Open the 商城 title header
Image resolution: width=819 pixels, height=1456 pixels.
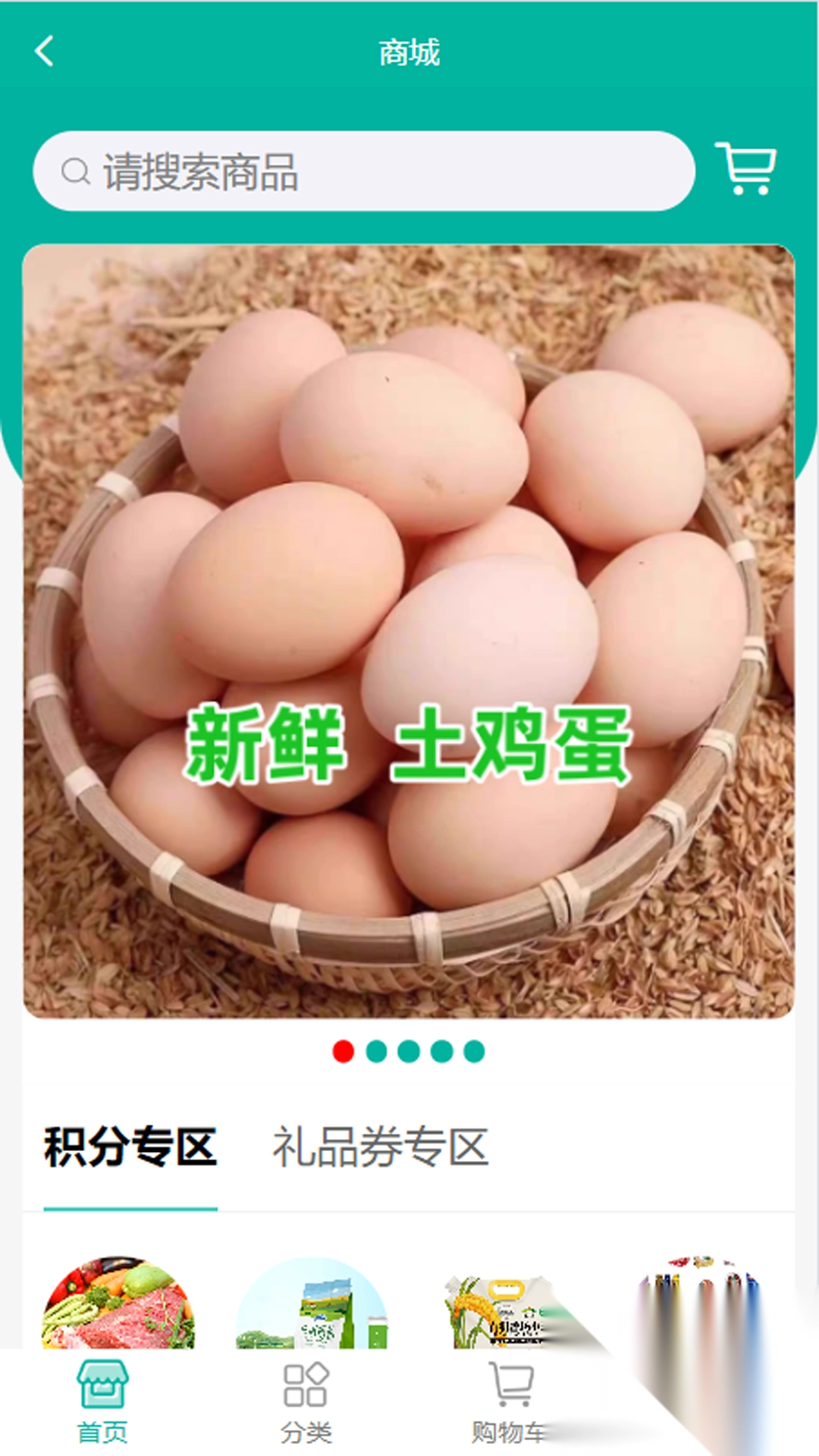coord(409,53)
